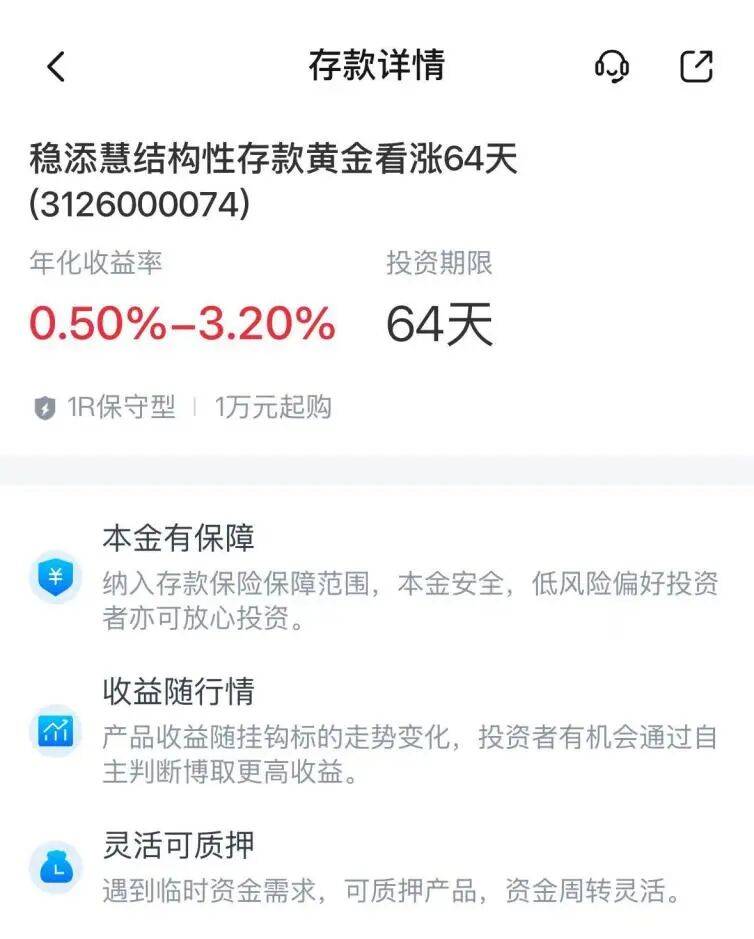754x939 pixels.
Task: Share this deposit product
Action: pyautogui.click(x=697, y=66)
